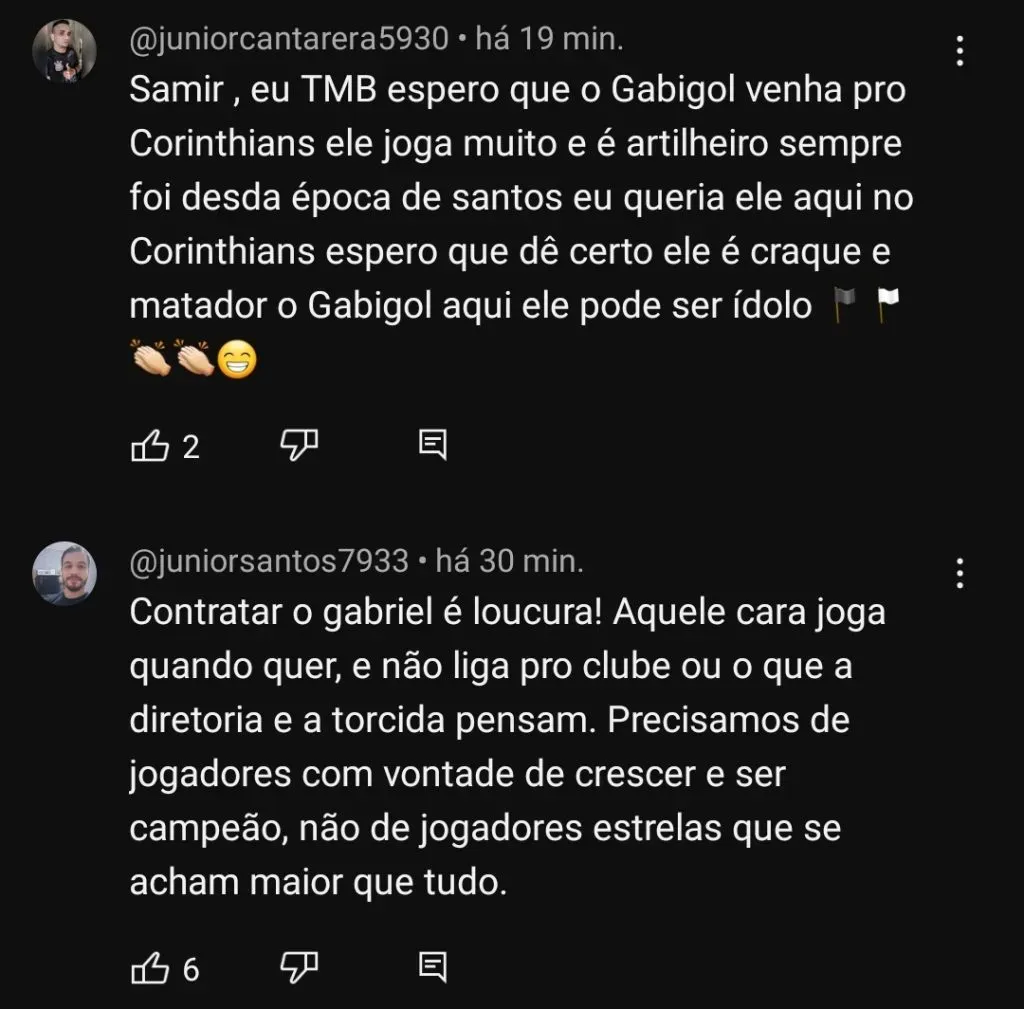Dislike the comment by @juniorsantos7933
The image size is (1024, 1009).
click(298, 968)
